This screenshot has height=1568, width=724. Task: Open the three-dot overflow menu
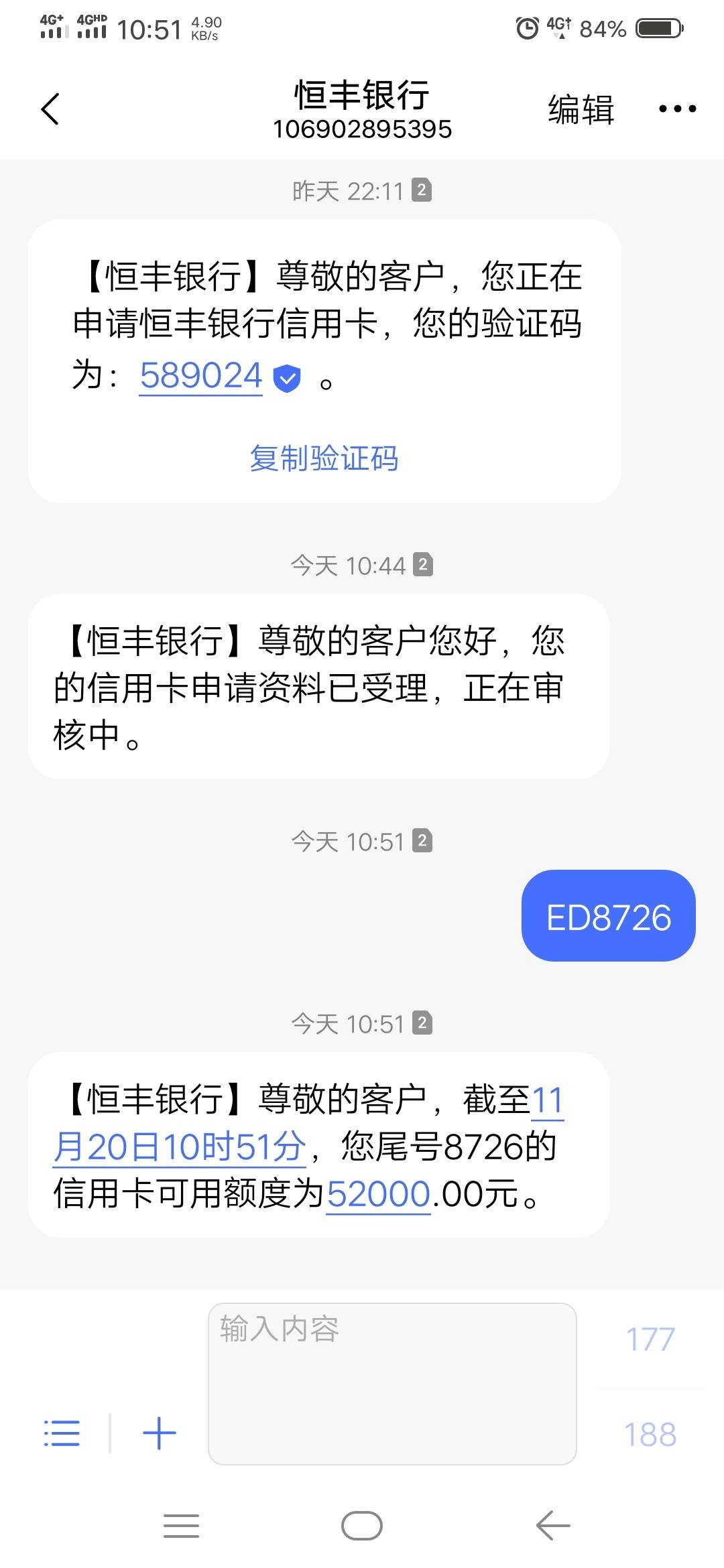tap(677, 109)
